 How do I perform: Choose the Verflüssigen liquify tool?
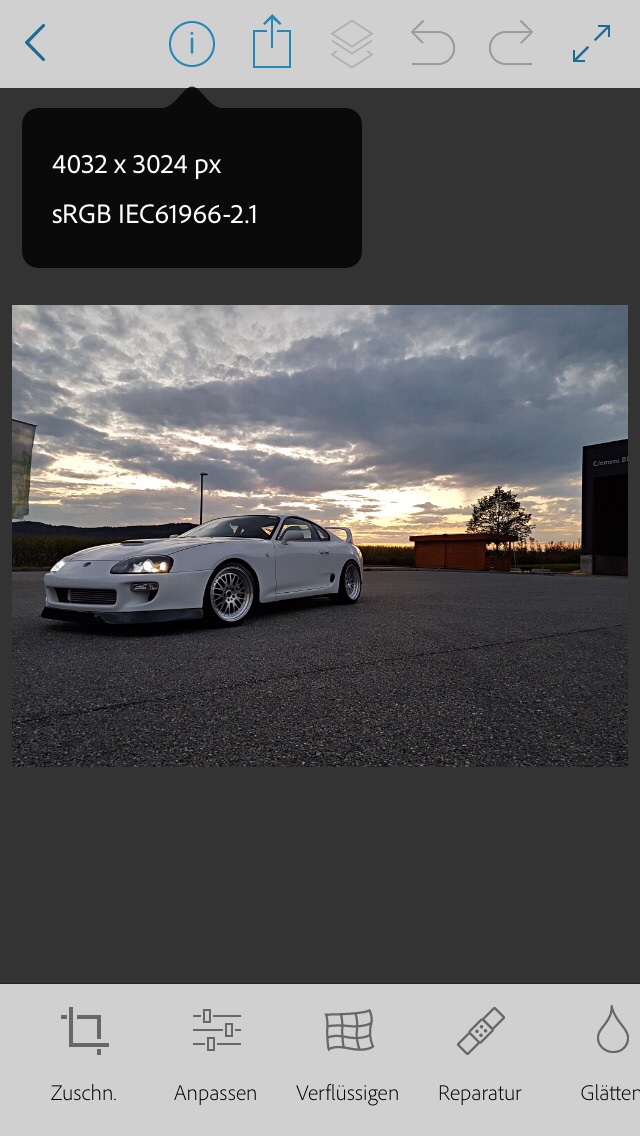click(x=348, y=1052)
